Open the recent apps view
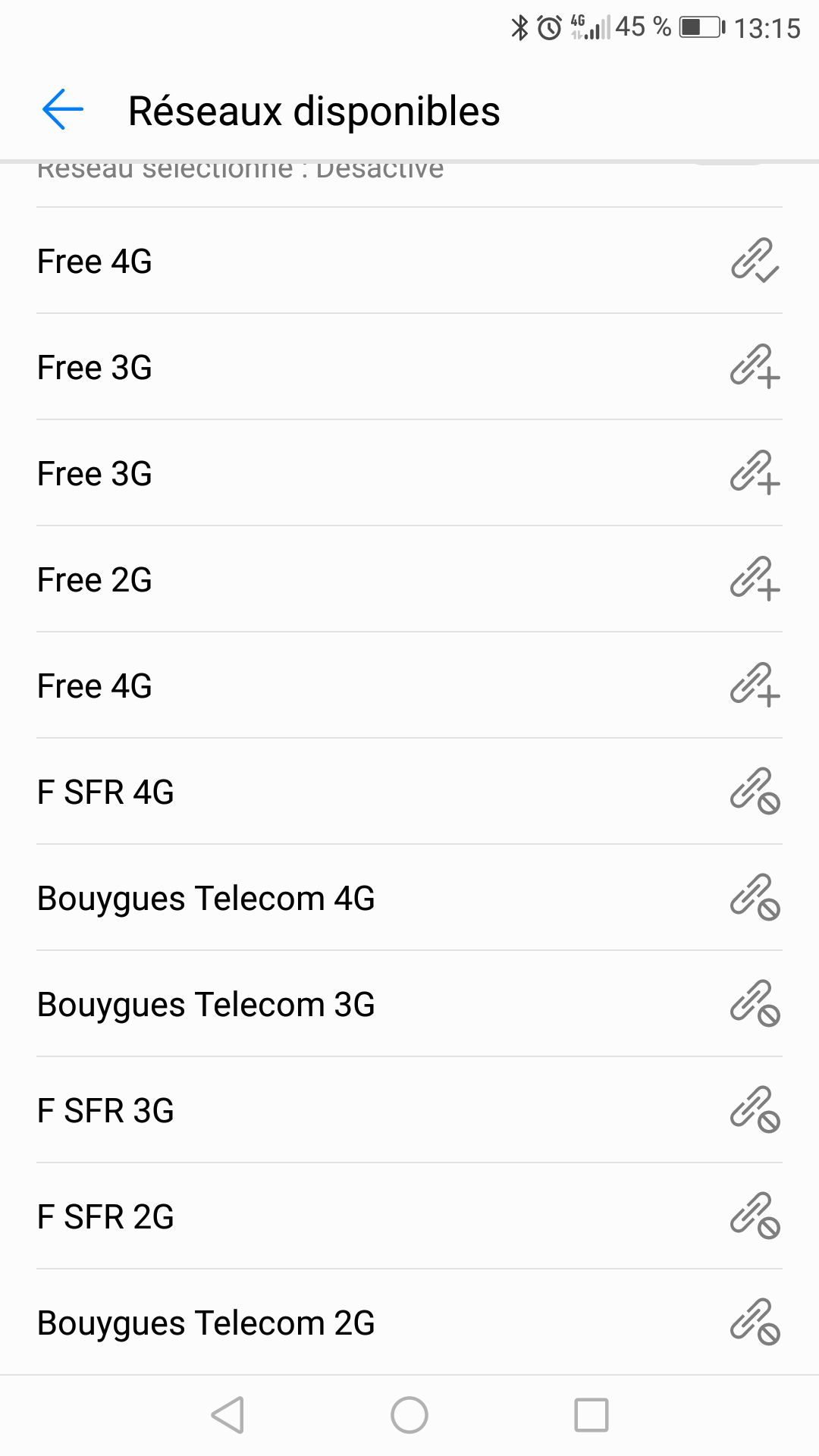 [591, 1415]
